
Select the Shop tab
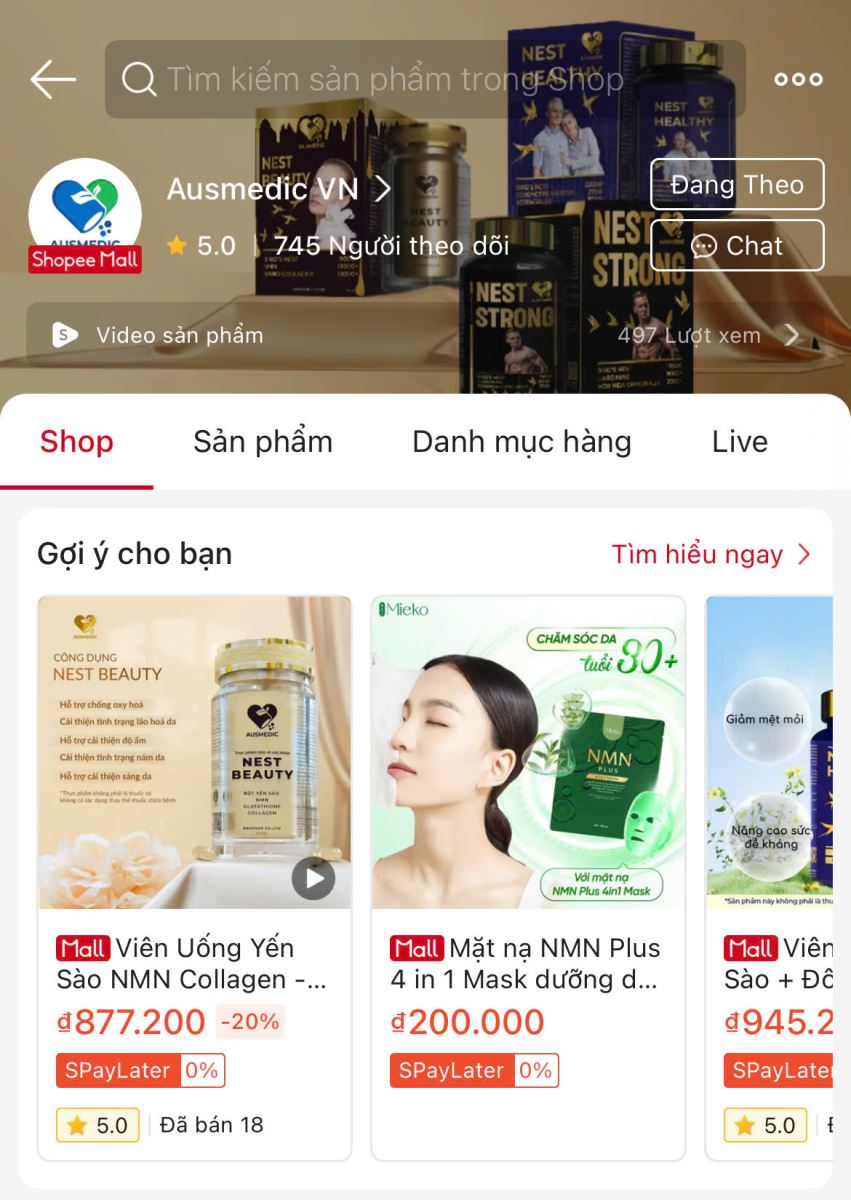coord(77,442)
